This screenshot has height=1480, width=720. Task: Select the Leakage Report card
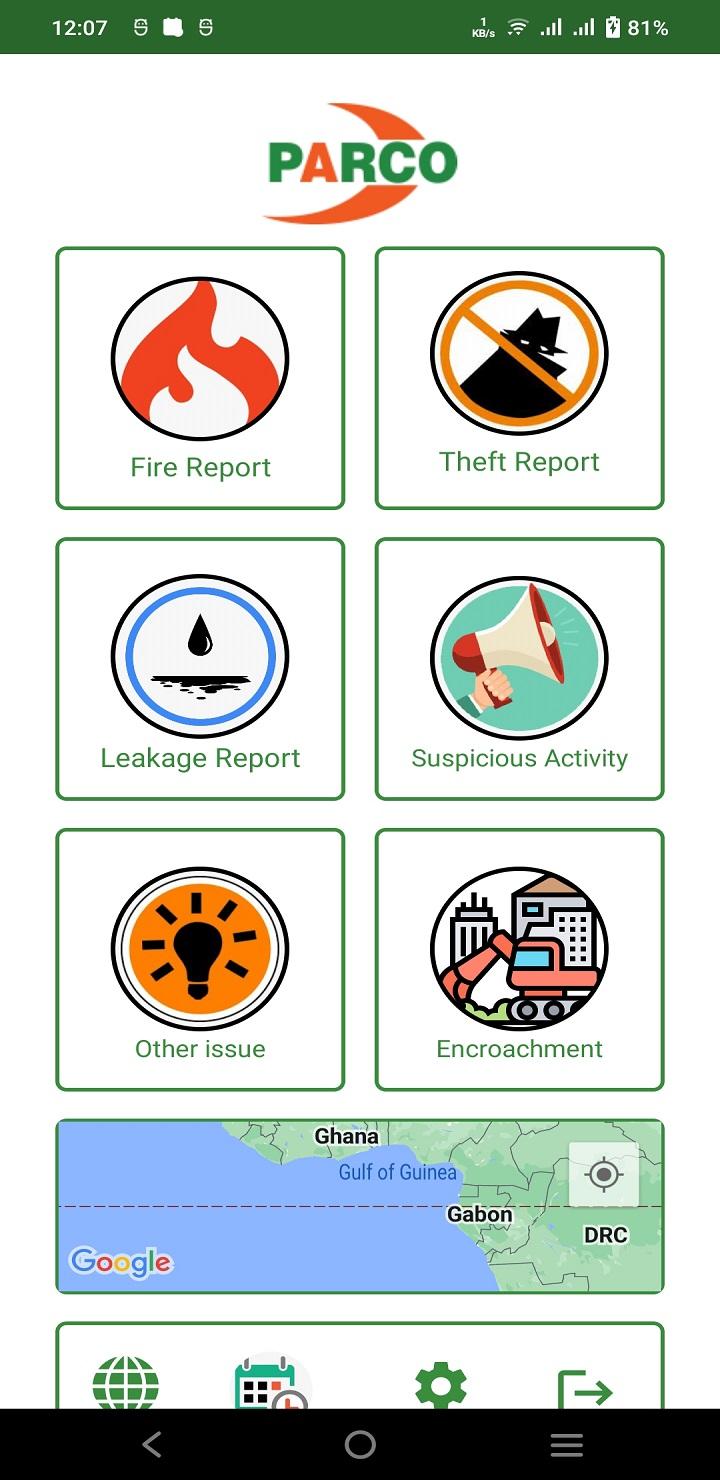(x=200, y=669)
